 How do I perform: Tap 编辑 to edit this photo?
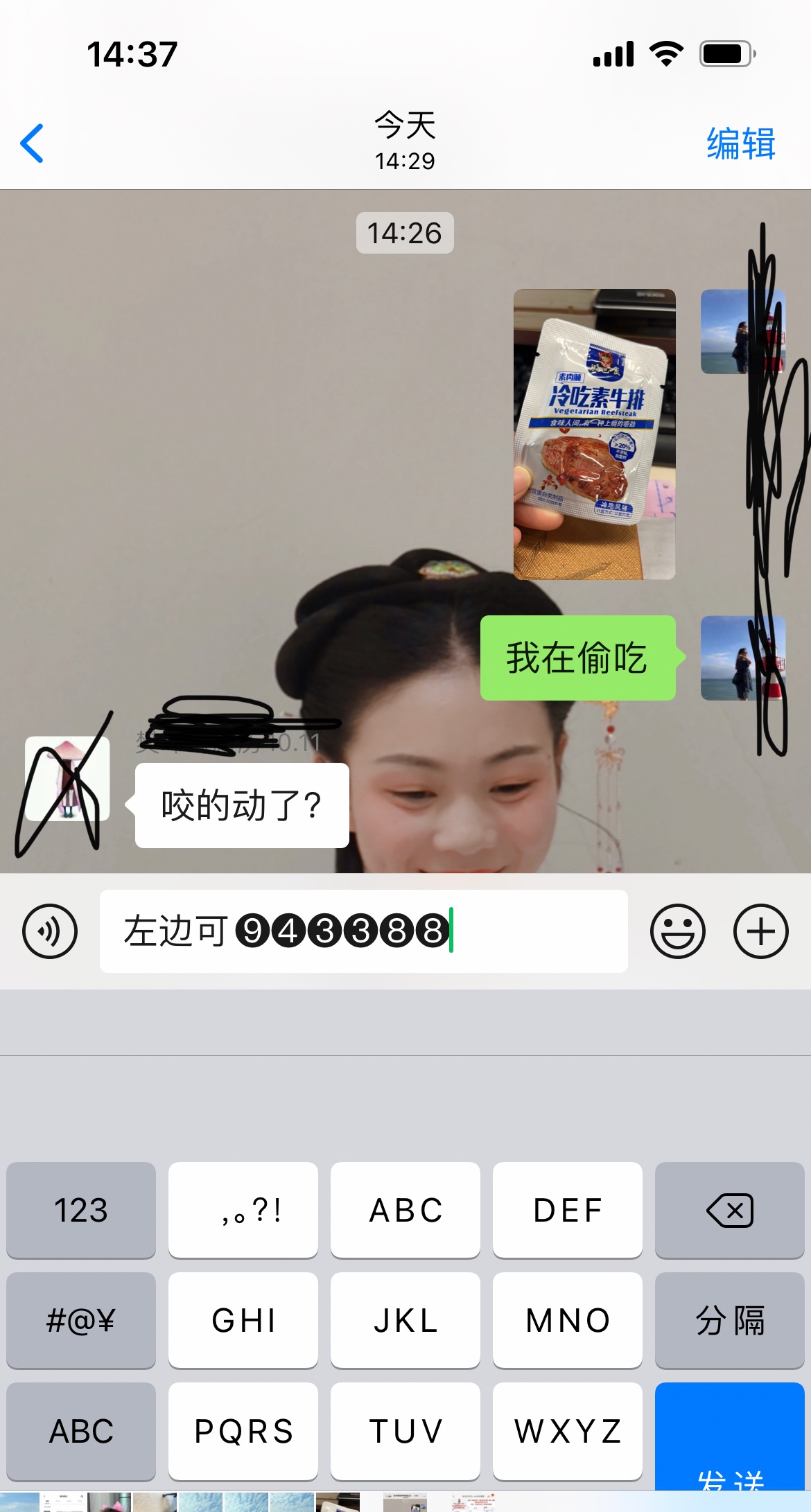pyautogui.click(x=740, y=143)
